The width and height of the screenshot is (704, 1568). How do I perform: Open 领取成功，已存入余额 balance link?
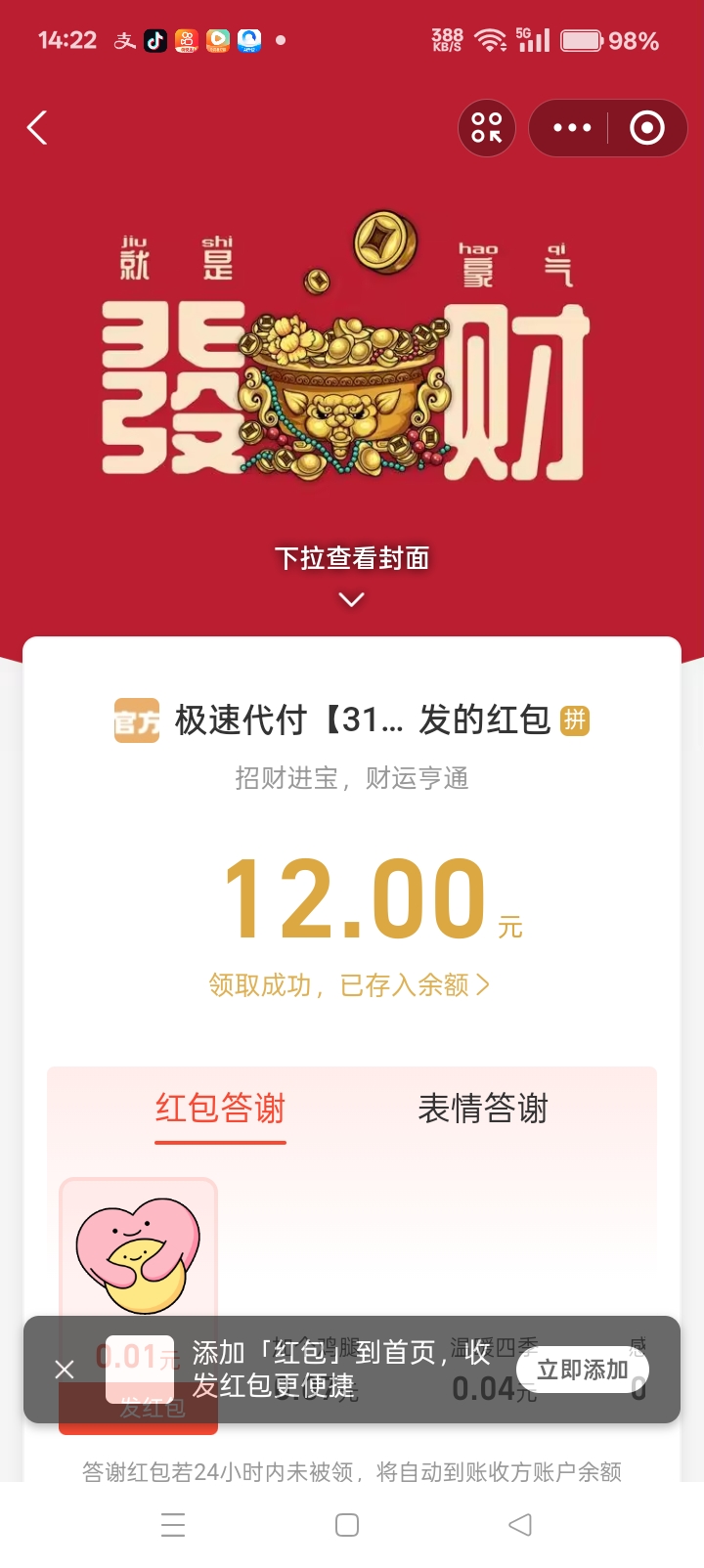click(x=350, y=985)
